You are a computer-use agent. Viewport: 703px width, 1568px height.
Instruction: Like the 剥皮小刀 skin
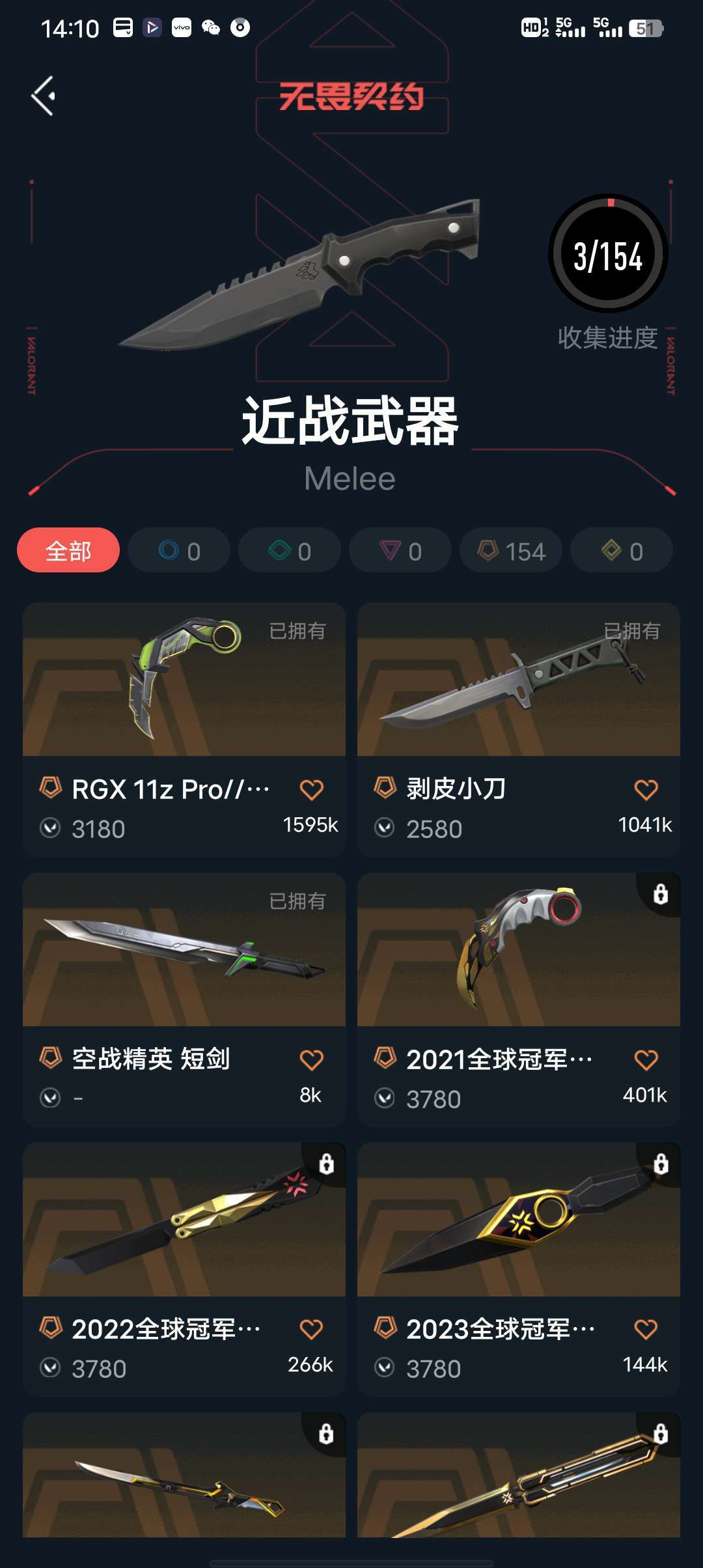(646, 790)
